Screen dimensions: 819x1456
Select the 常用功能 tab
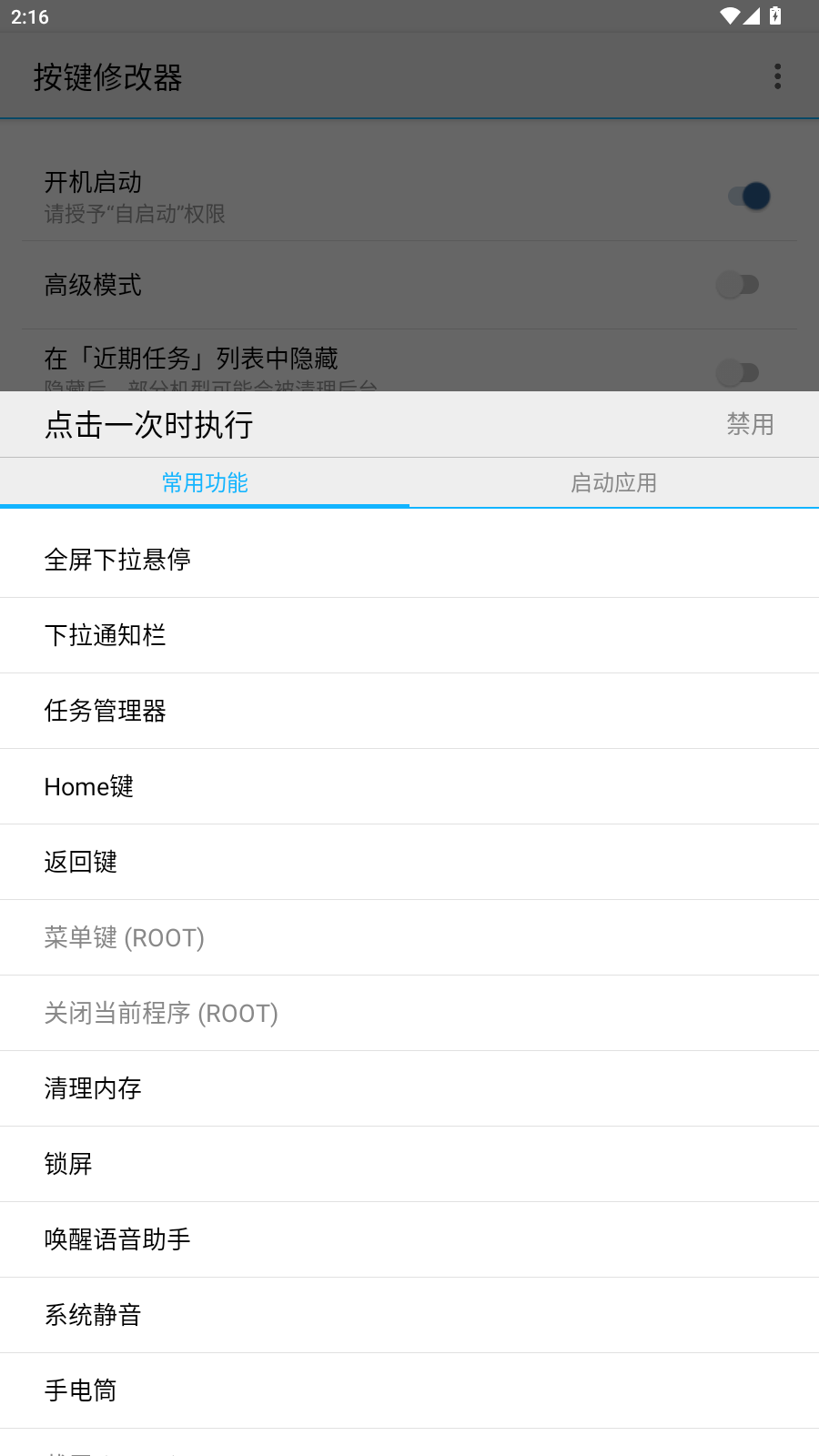point(205,482)
